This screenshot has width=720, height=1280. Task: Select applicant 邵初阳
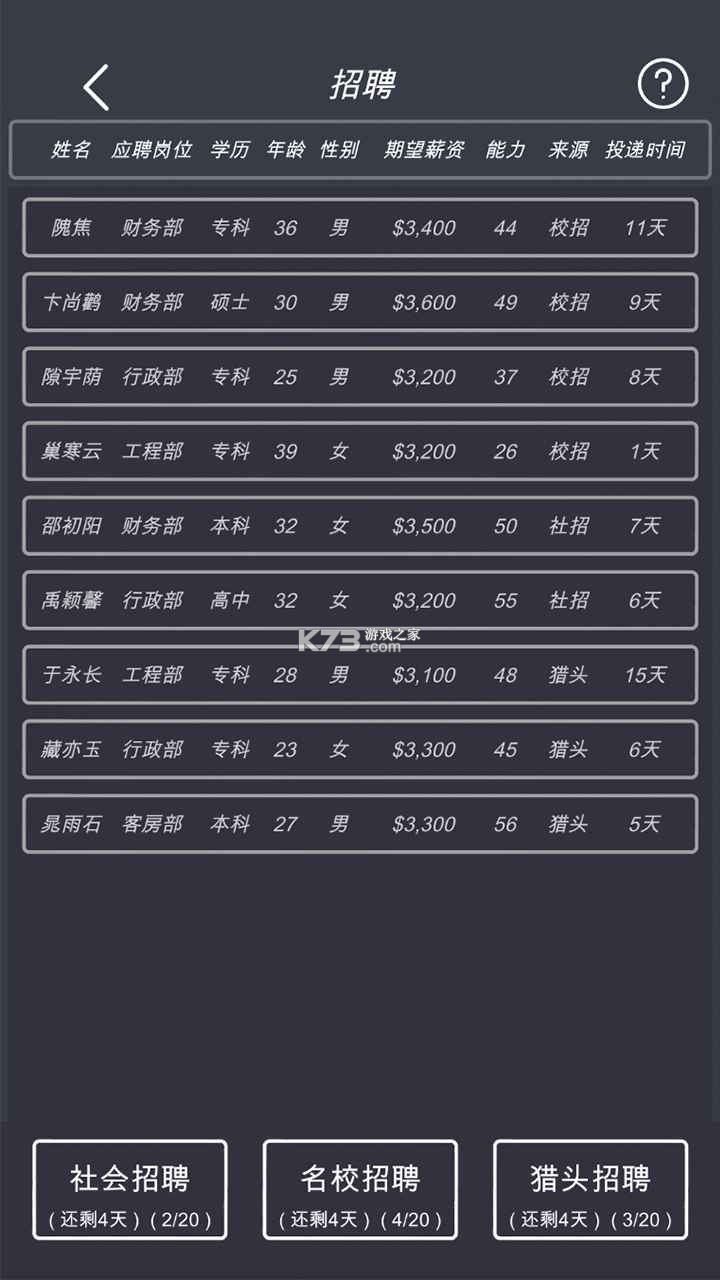click(359, 526)
